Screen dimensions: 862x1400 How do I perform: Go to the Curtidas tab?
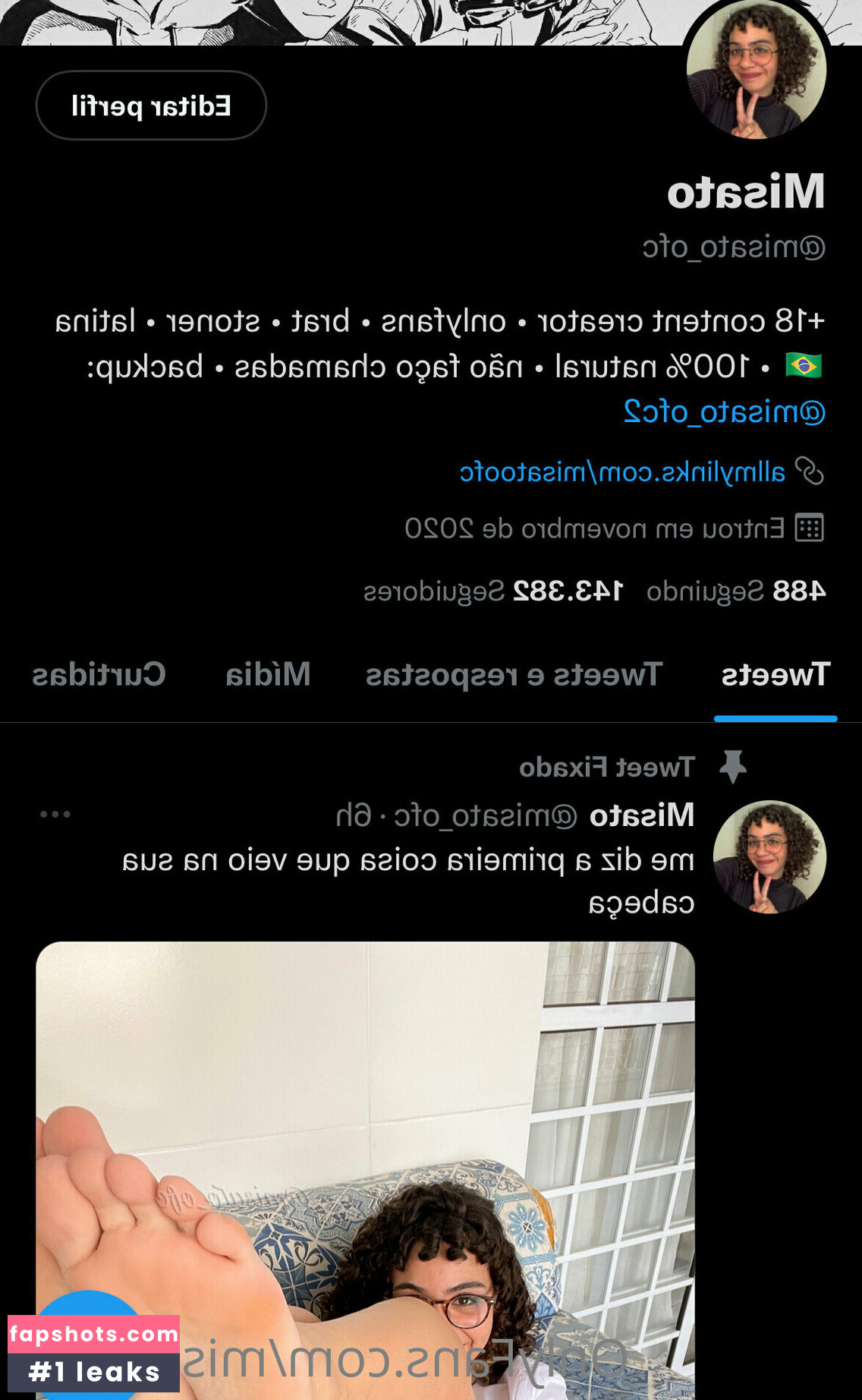[x=99, y=675]
